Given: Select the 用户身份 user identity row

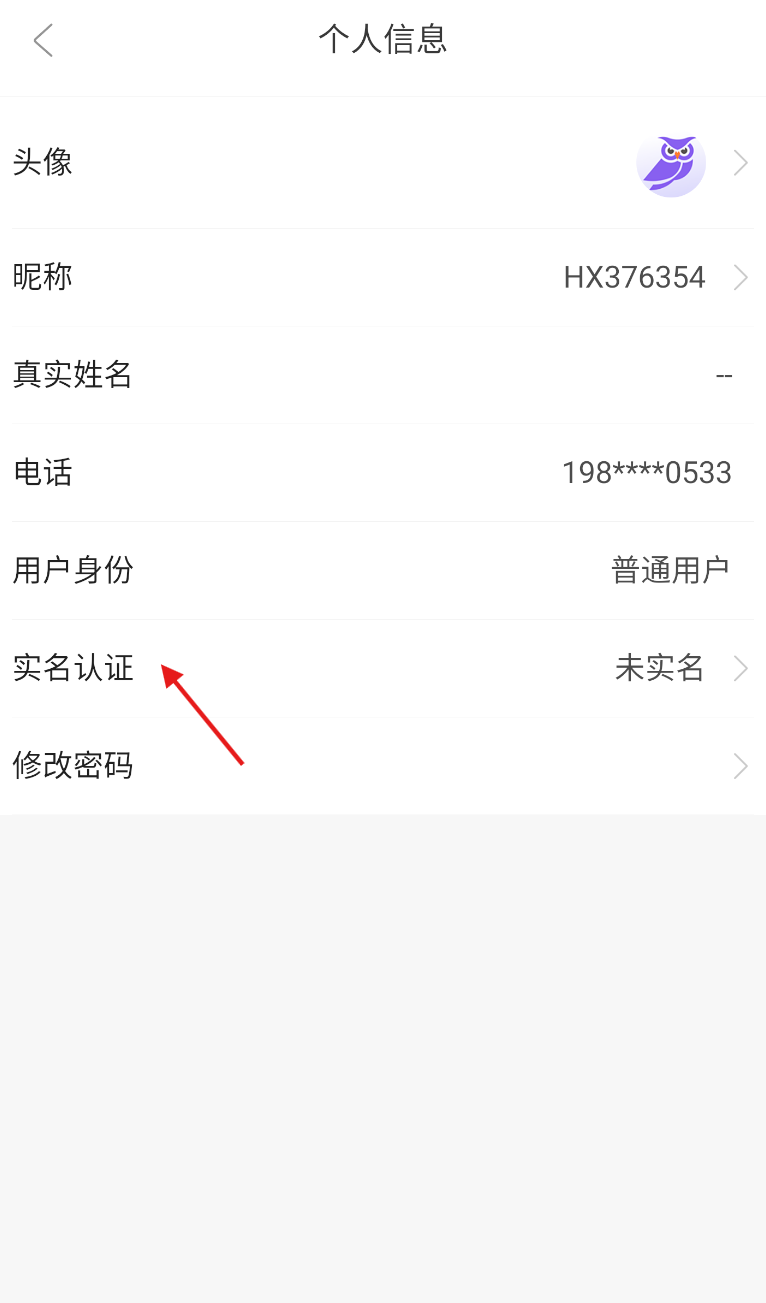Looking at the screenshot, I should tap(383, 570).
